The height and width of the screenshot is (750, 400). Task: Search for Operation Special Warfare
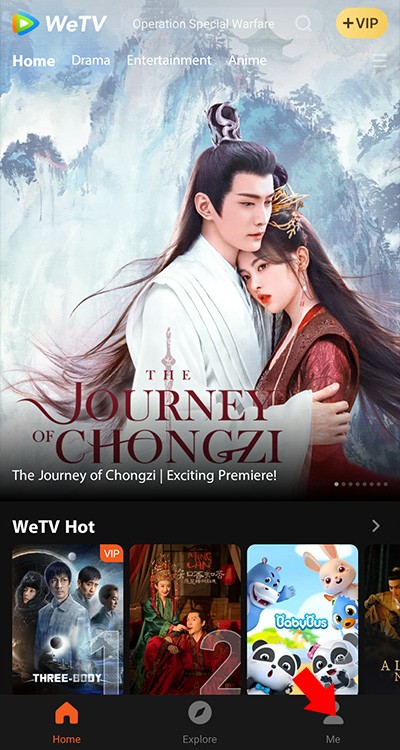[x=203, y=23]
